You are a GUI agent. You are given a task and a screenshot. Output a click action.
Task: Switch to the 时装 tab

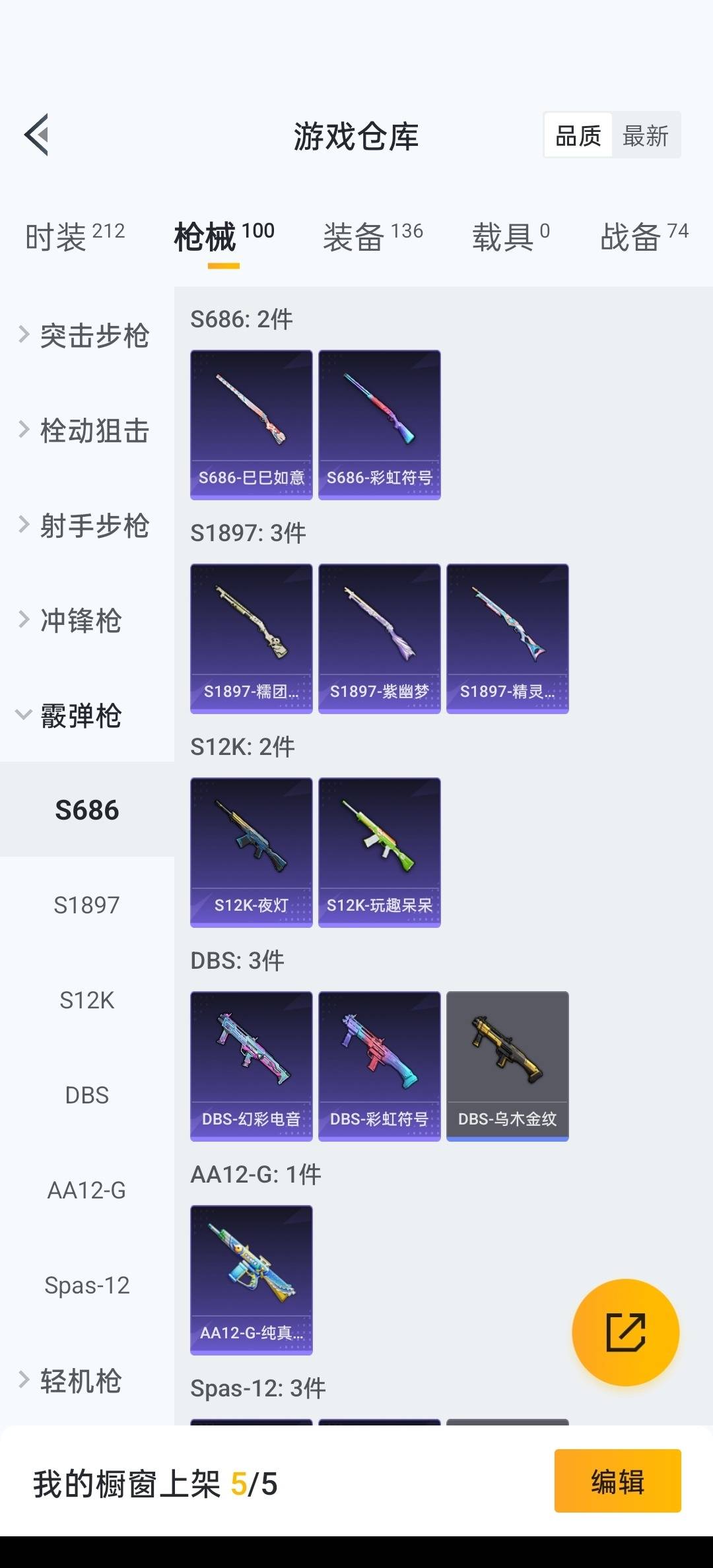(74, 236)
